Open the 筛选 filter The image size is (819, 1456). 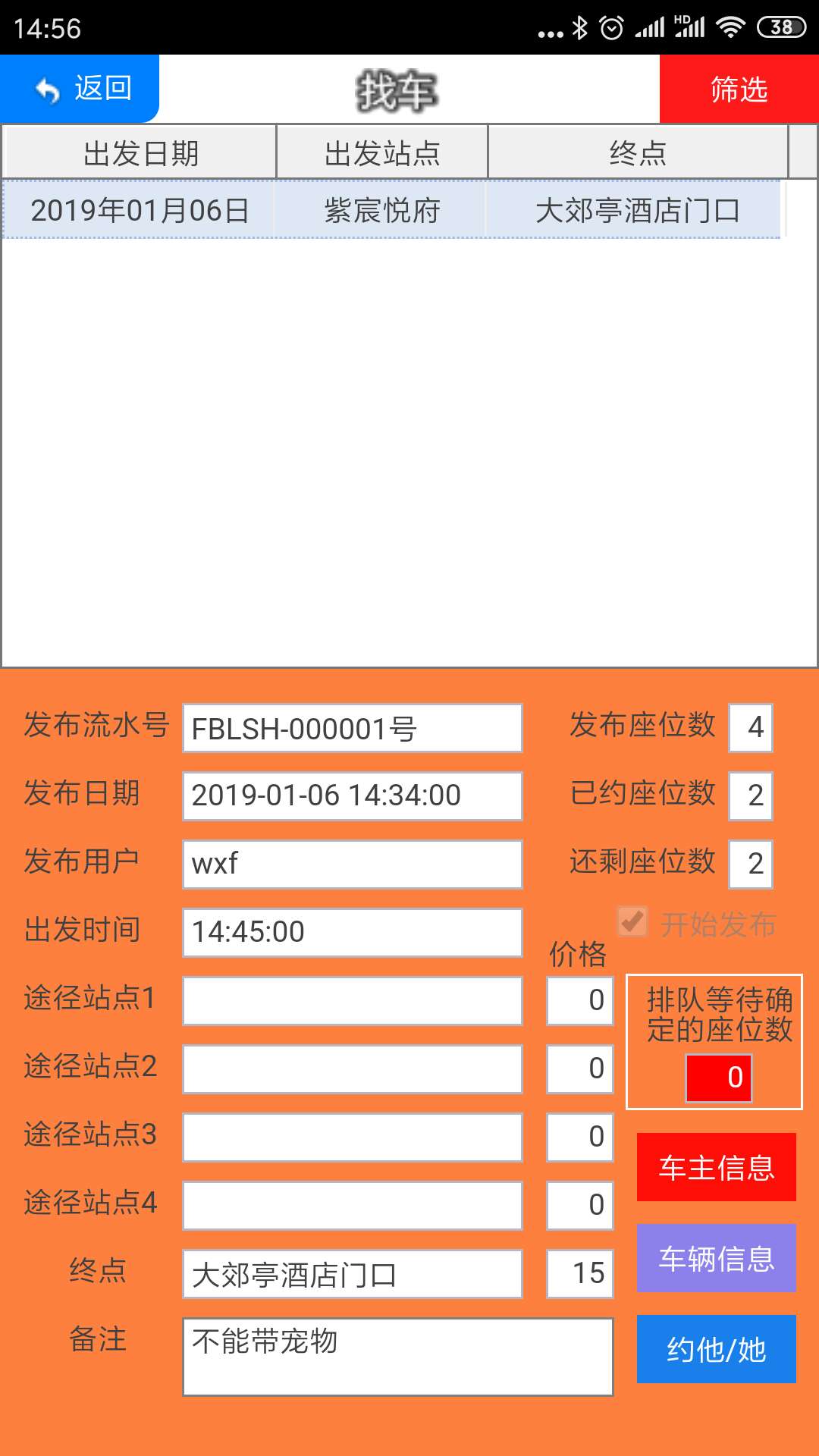(739, 89)
